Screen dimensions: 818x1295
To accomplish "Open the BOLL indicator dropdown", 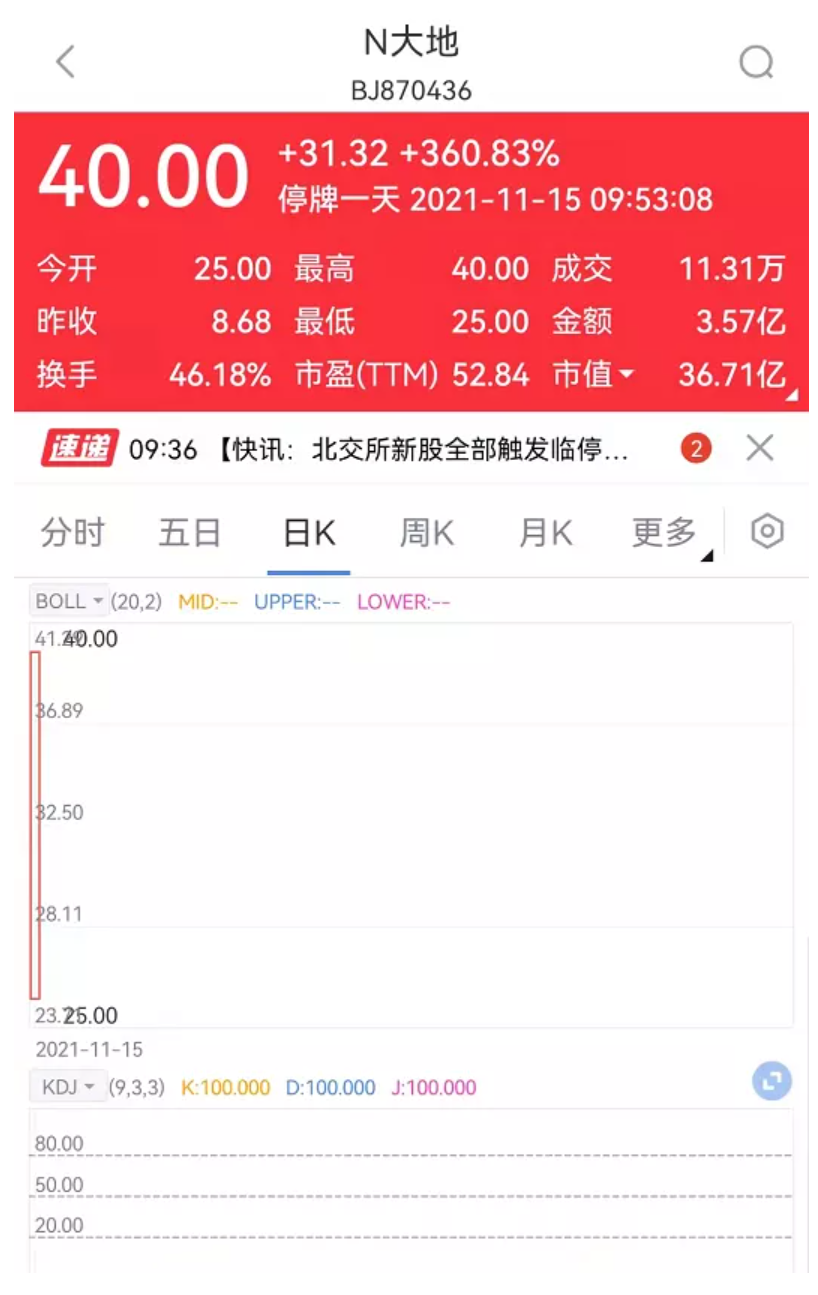I will point(69,601).
